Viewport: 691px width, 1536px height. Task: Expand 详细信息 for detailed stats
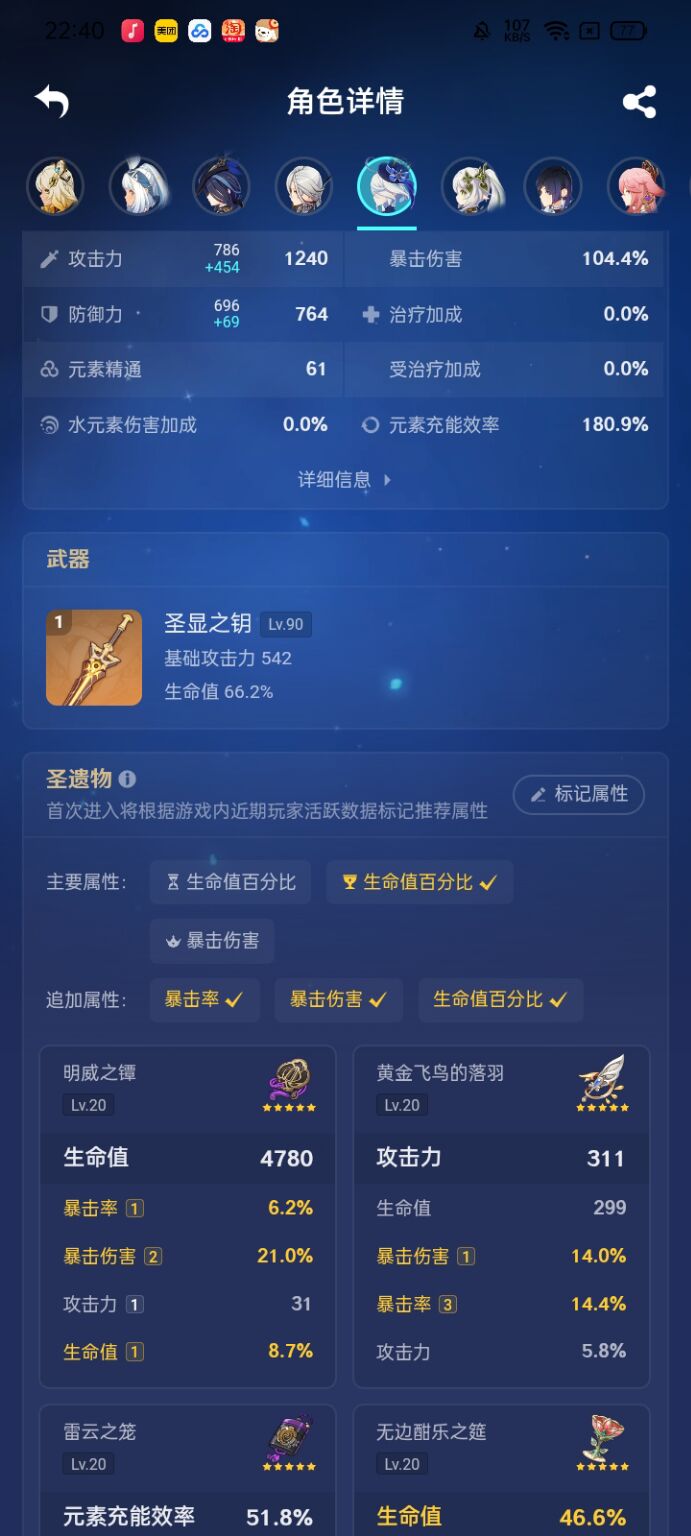coord(345,480)
